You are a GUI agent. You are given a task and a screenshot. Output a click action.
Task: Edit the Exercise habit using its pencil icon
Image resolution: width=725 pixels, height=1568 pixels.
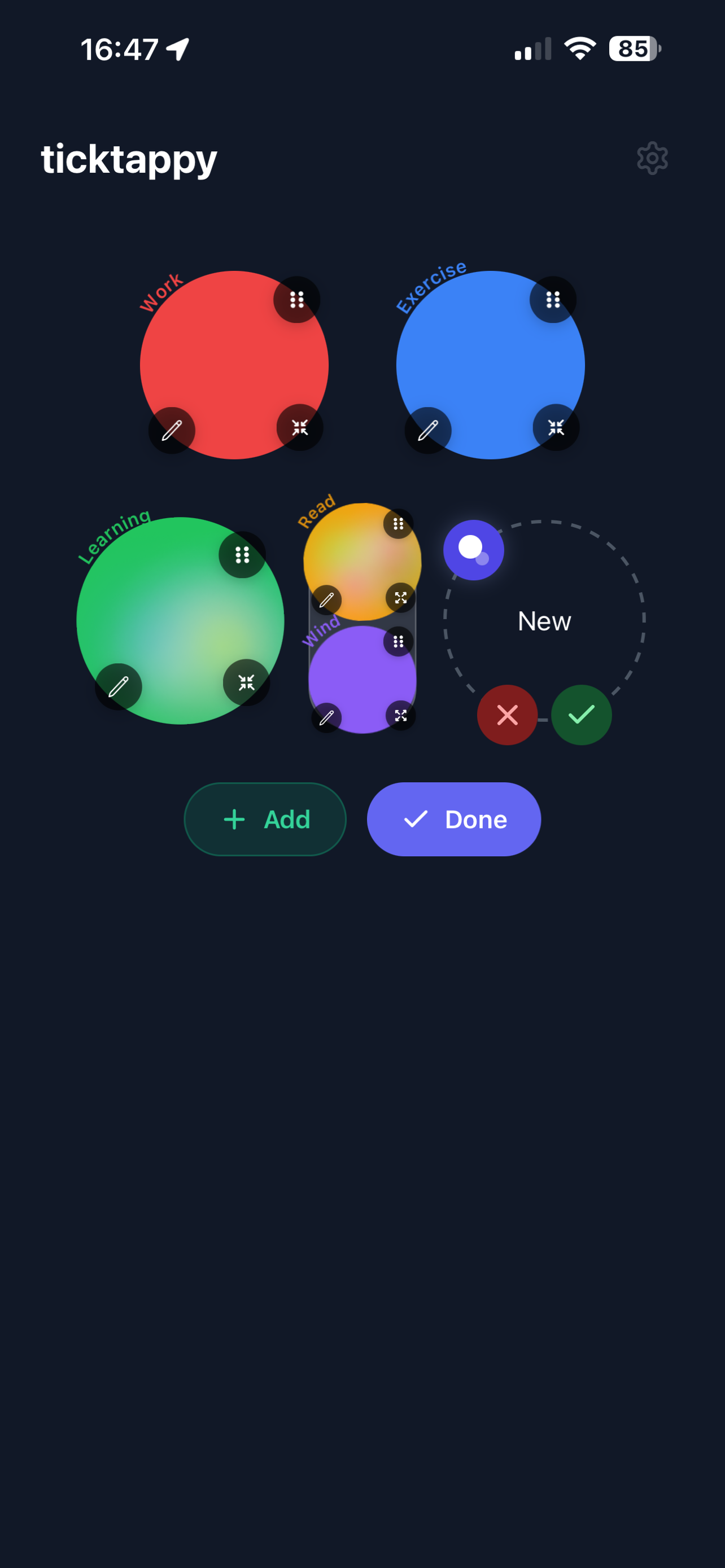[x=428, y=432]
